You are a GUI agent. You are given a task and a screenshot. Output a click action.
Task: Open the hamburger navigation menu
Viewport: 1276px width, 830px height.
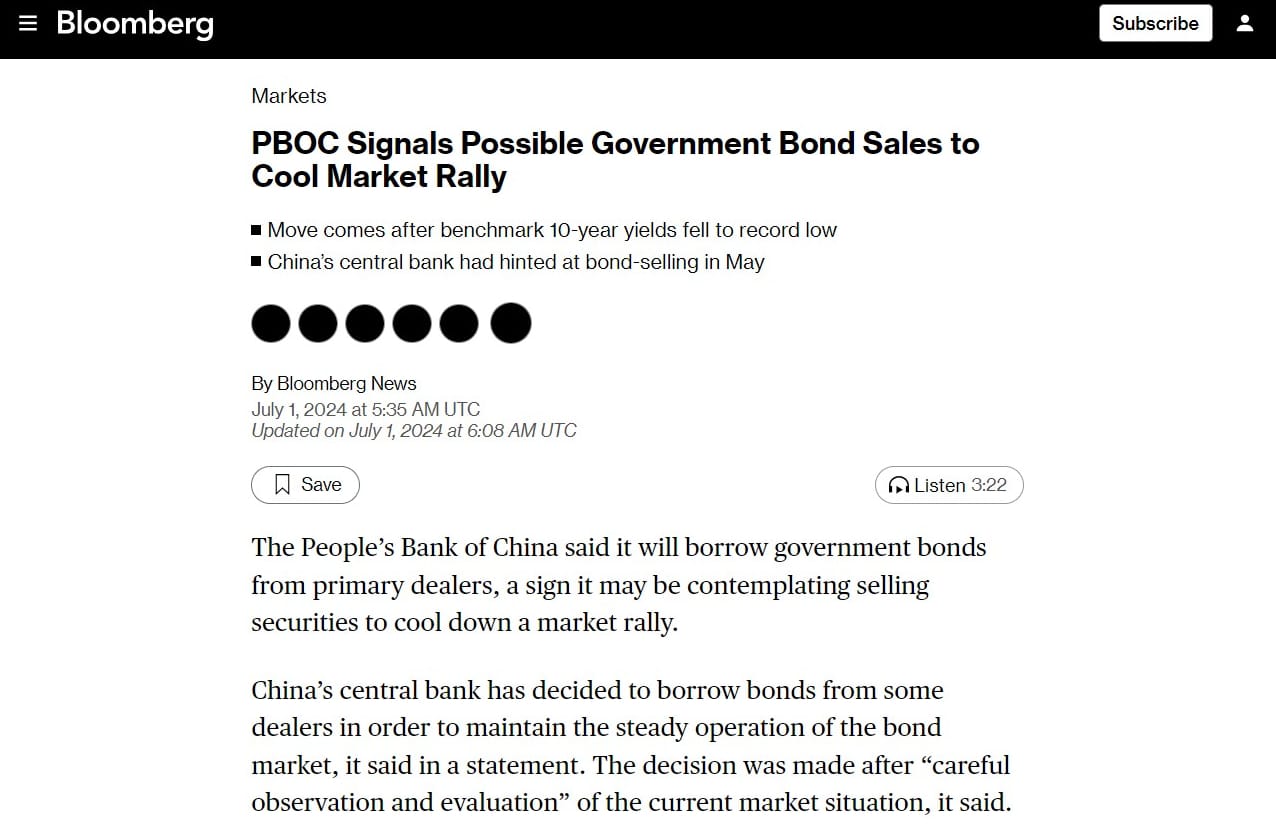(x=28, y=23)
